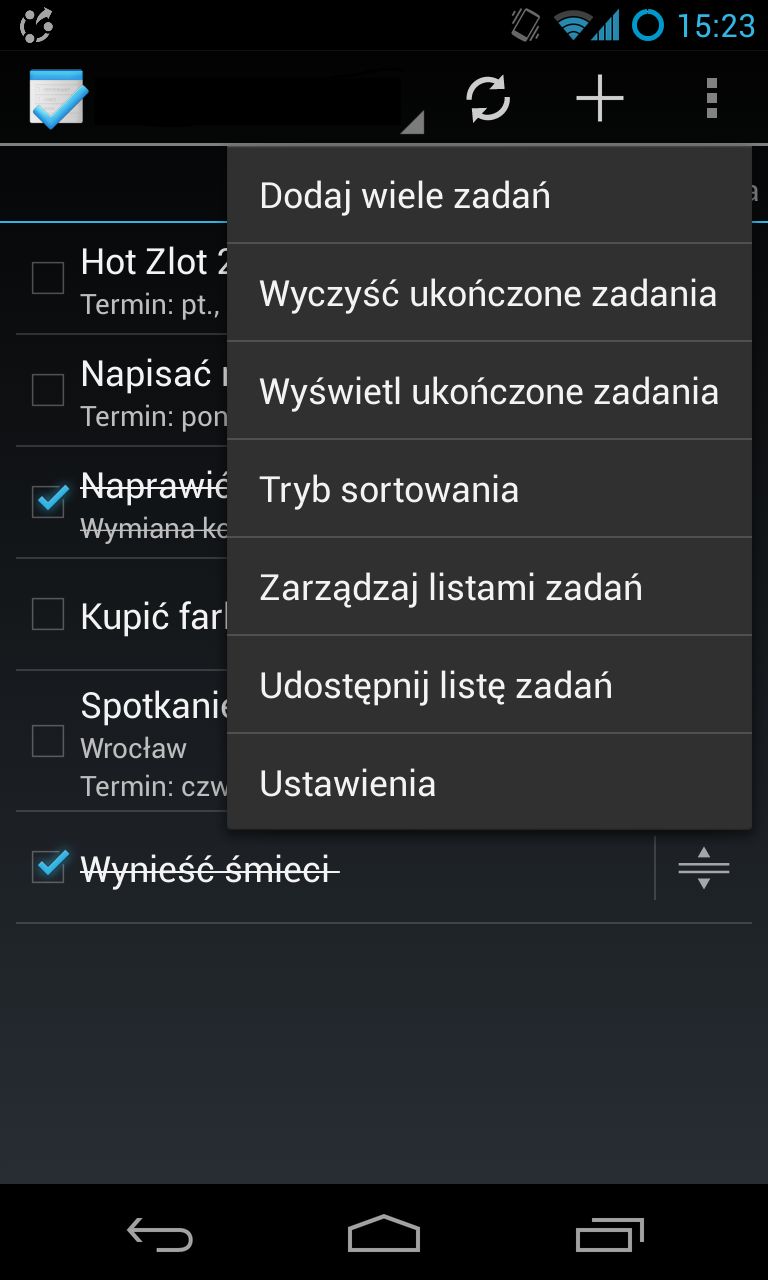
Task: Tap the system back button
Action: (160, 1236)
